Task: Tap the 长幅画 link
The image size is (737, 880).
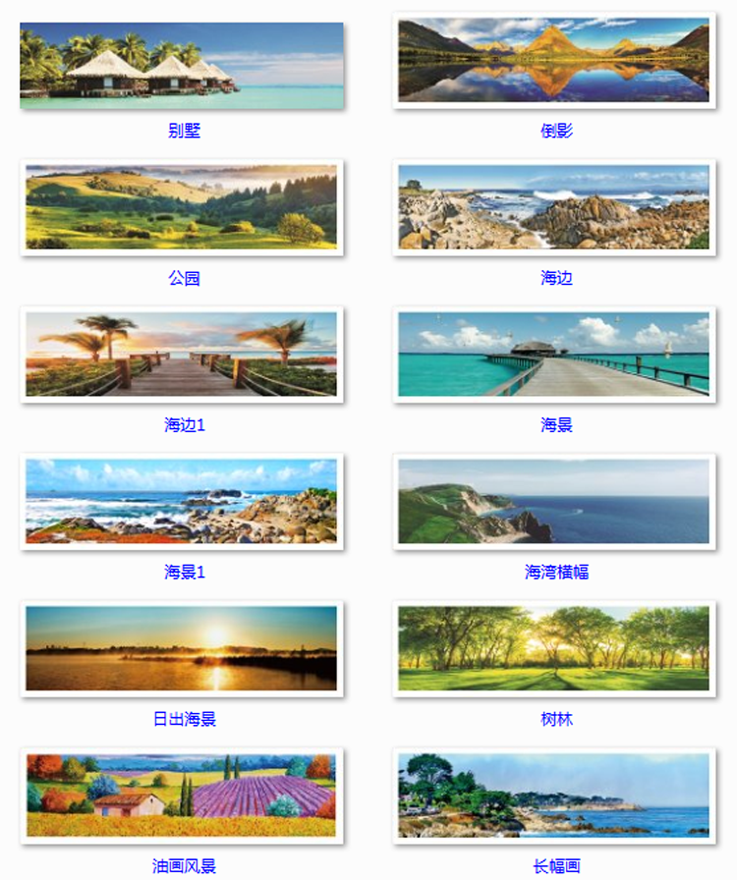Action: [556, 866]
